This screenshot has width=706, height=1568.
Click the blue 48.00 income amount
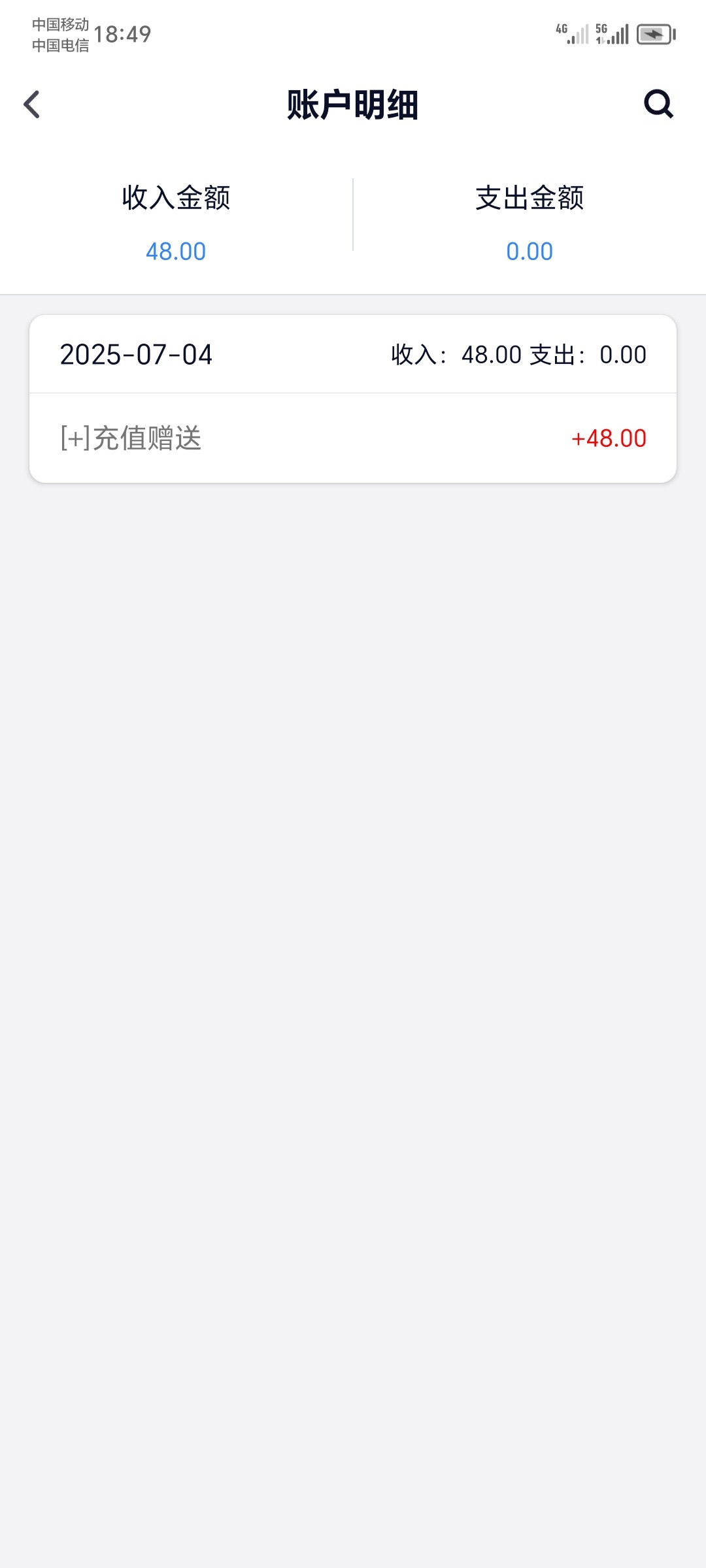176,252
